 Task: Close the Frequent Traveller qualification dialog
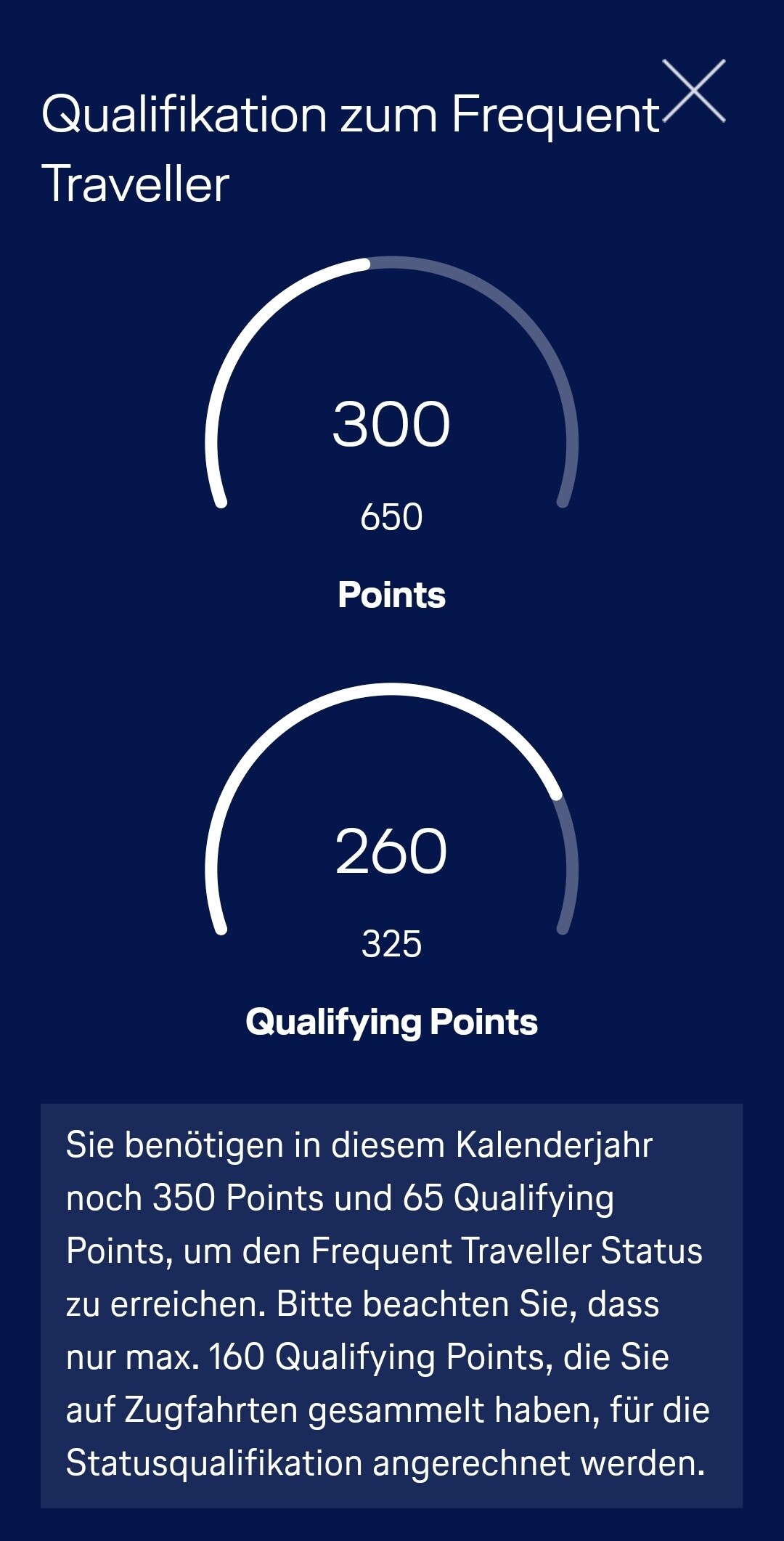pos(694,91)
